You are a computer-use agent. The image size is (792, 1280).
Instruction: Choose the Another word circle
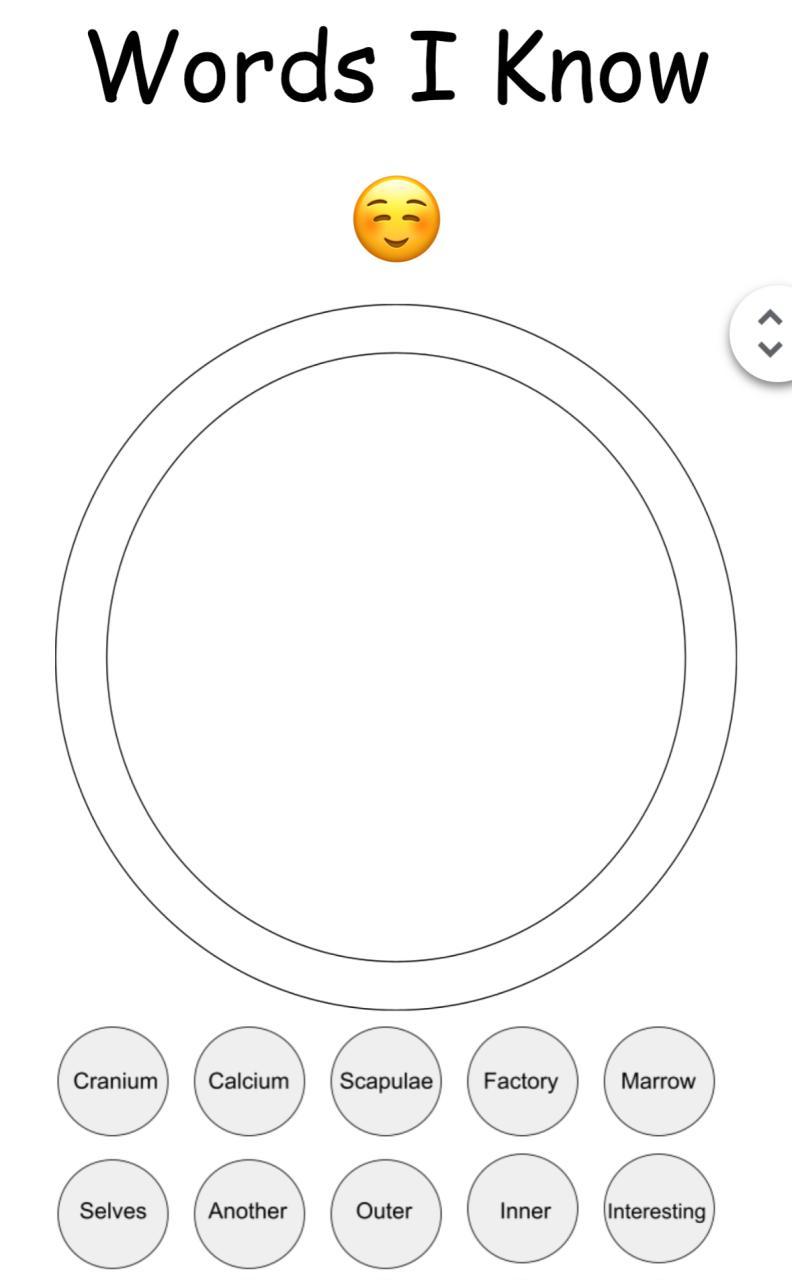coord(249,1212)
